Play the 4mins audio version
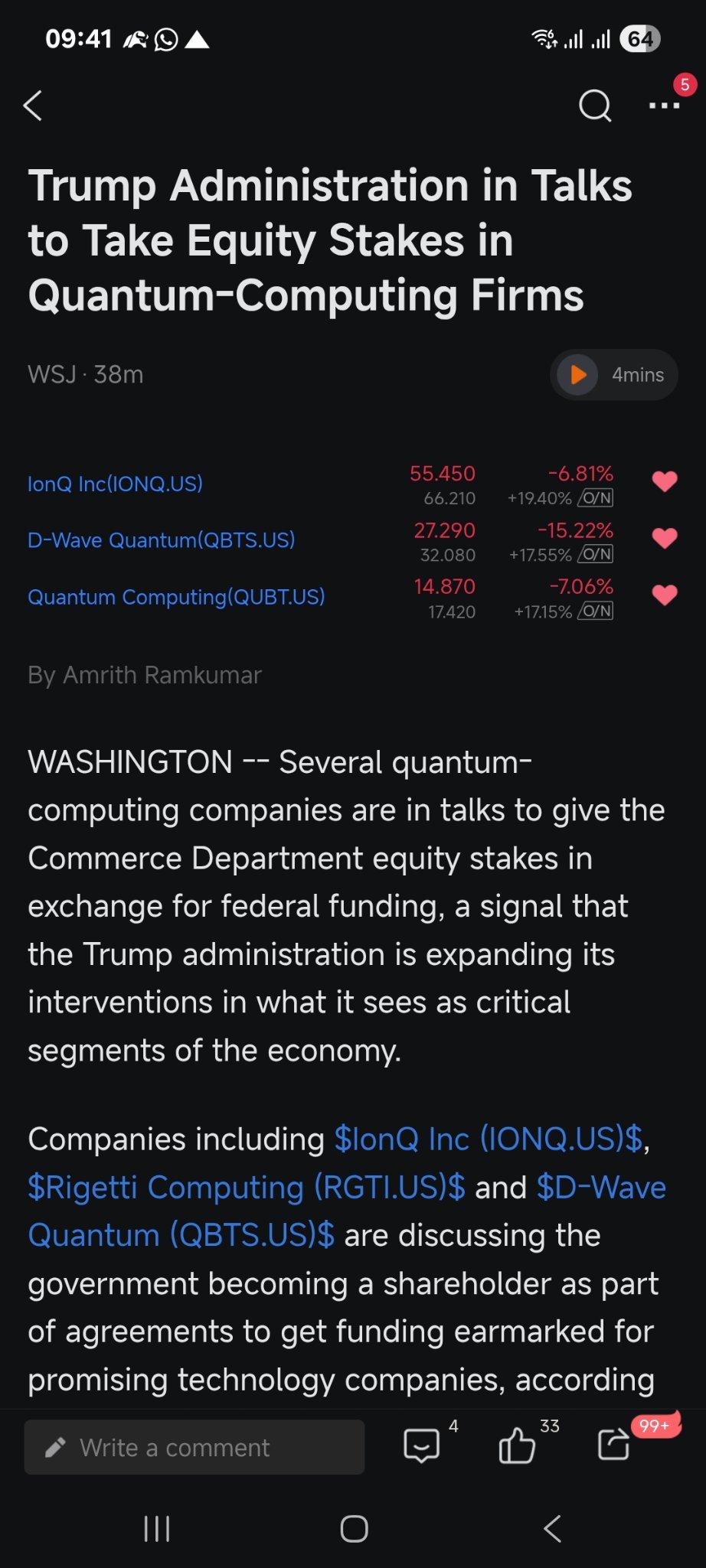Viewport: 706px width, 1568px height. [614, 374]
